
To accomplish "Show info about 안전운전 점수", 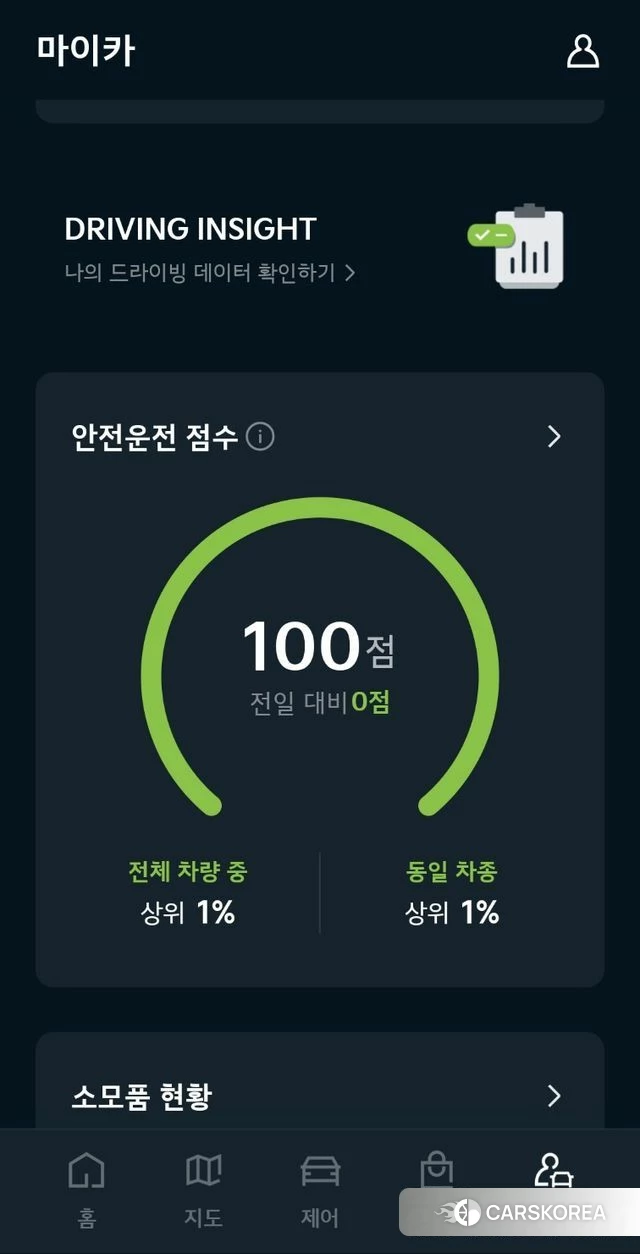I will click(260, 437).
